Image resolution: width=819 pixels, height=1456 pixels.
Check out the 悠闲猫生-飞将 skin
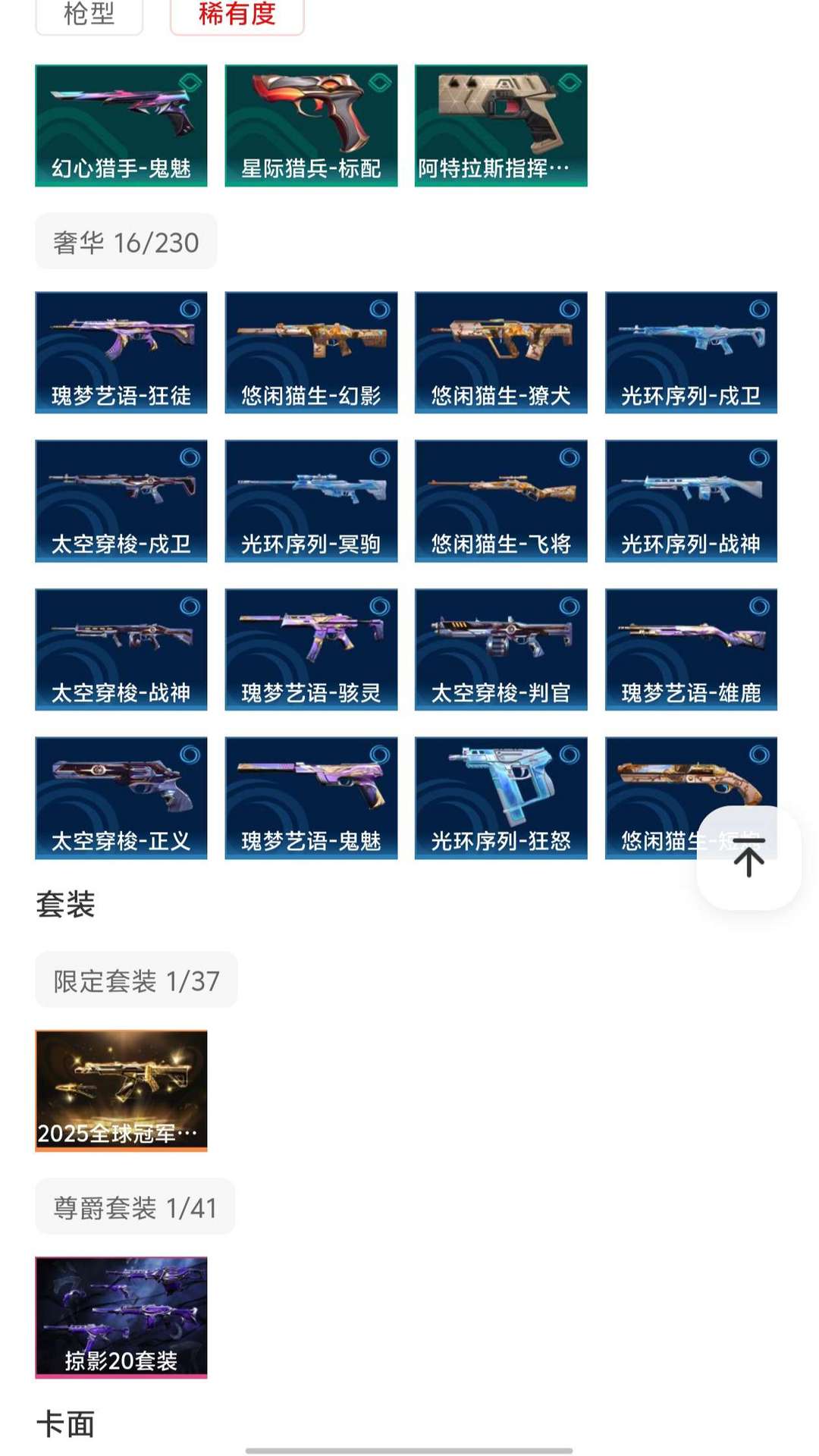(500, 500)
